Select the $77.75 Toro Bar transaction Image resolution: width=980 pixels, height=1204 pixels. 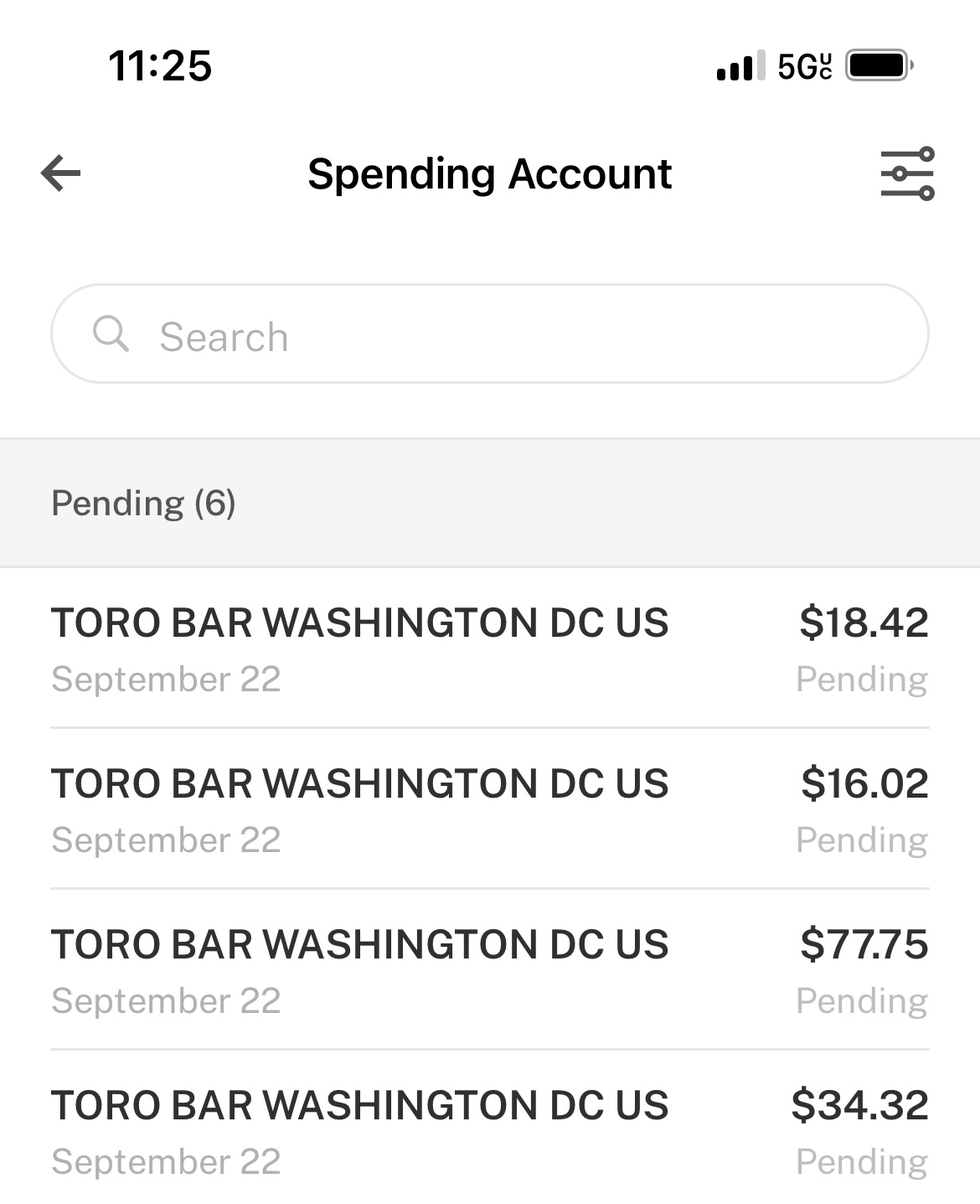point(489,969)
